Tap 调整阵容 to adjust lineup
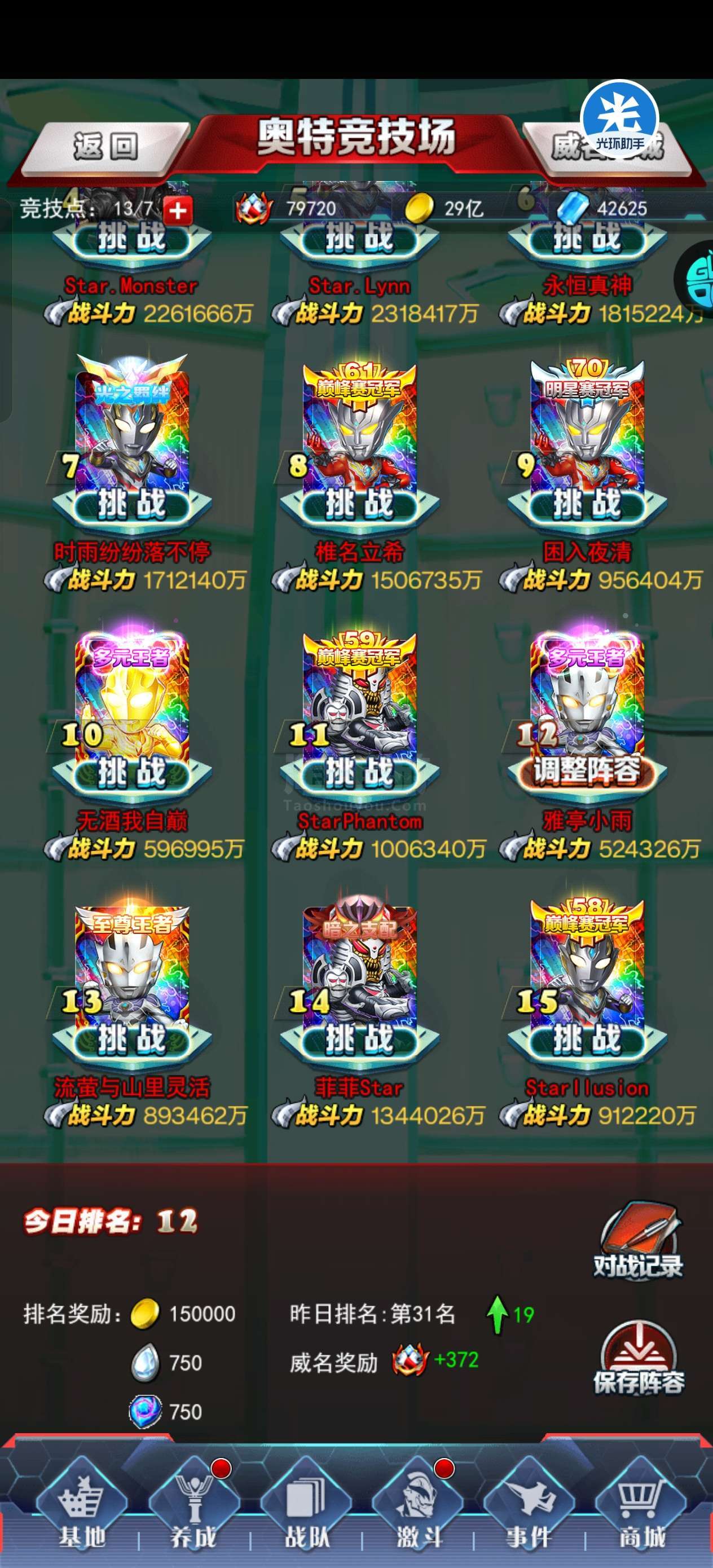 tap(587, 771)
